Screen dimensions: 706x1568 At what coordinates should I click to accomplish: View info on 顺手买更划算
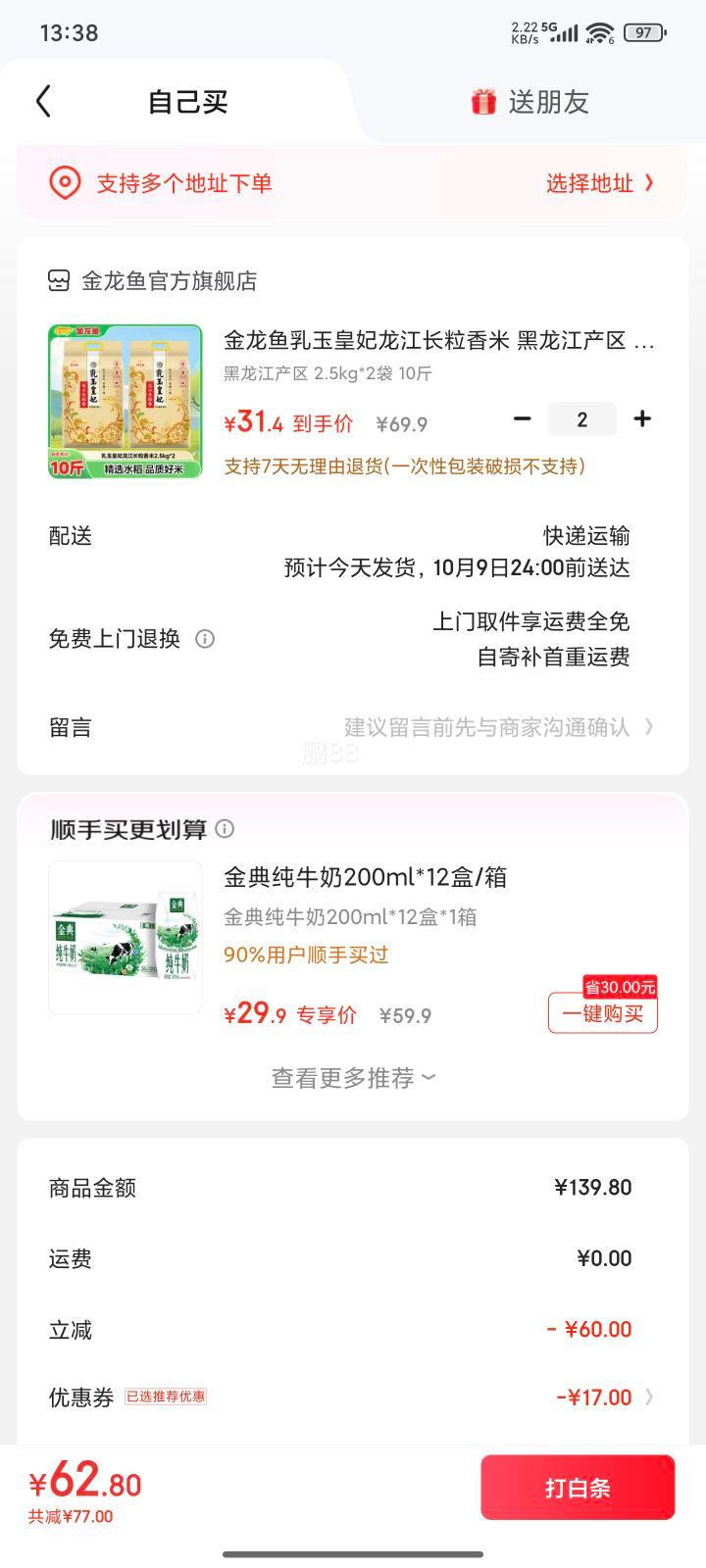tap(225, 829)
